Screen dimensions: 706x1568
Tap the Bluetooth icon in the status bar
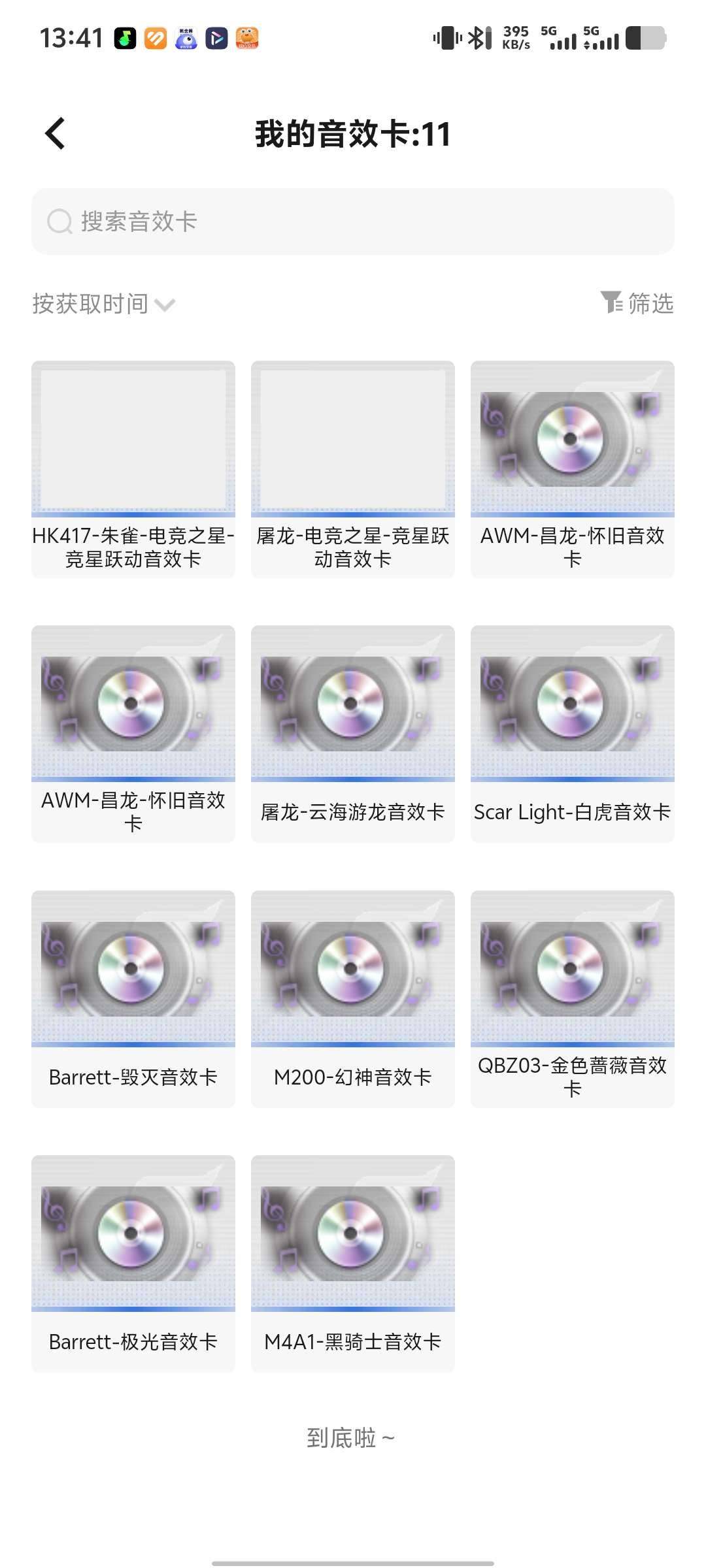477,37
